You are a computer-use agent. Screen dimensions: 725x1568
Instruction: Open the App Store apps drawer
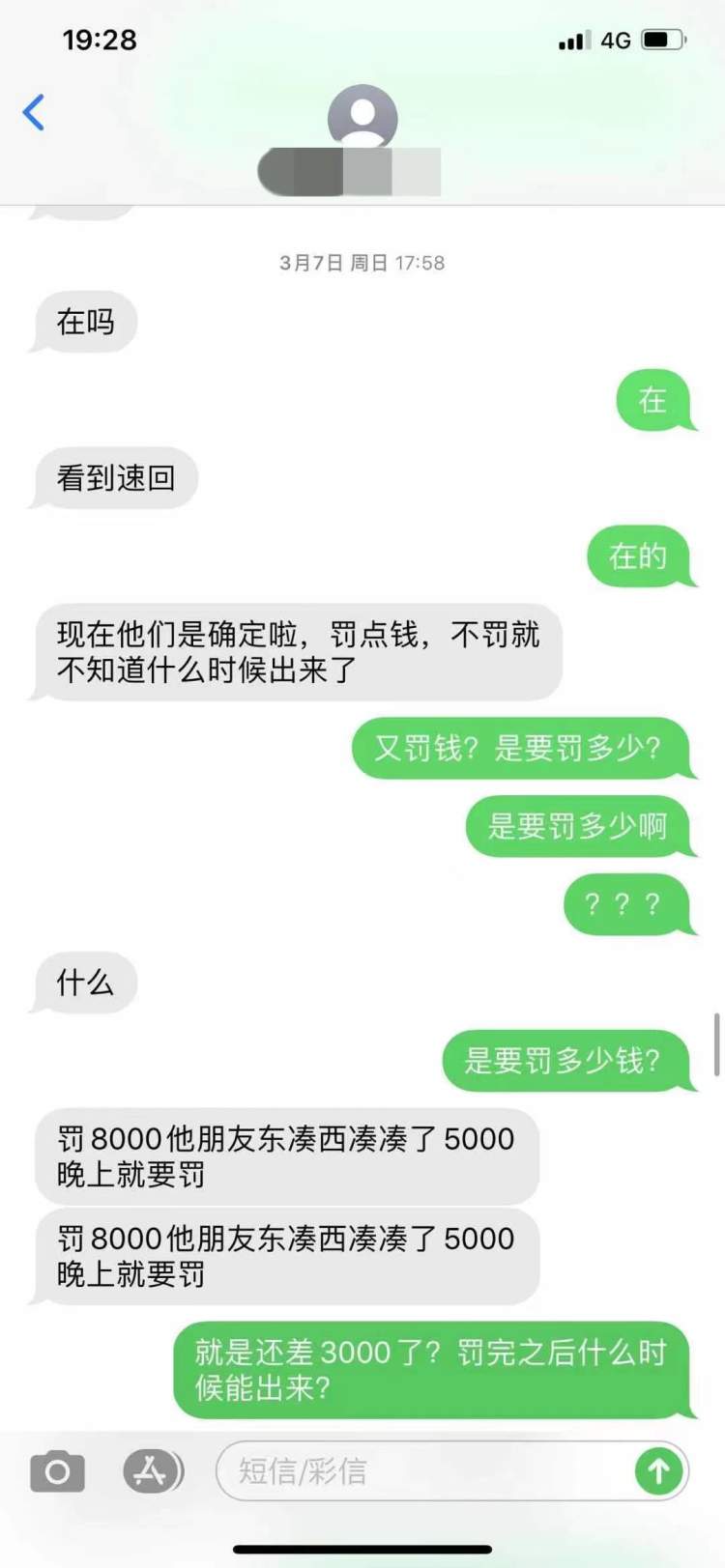[151, 1471]
